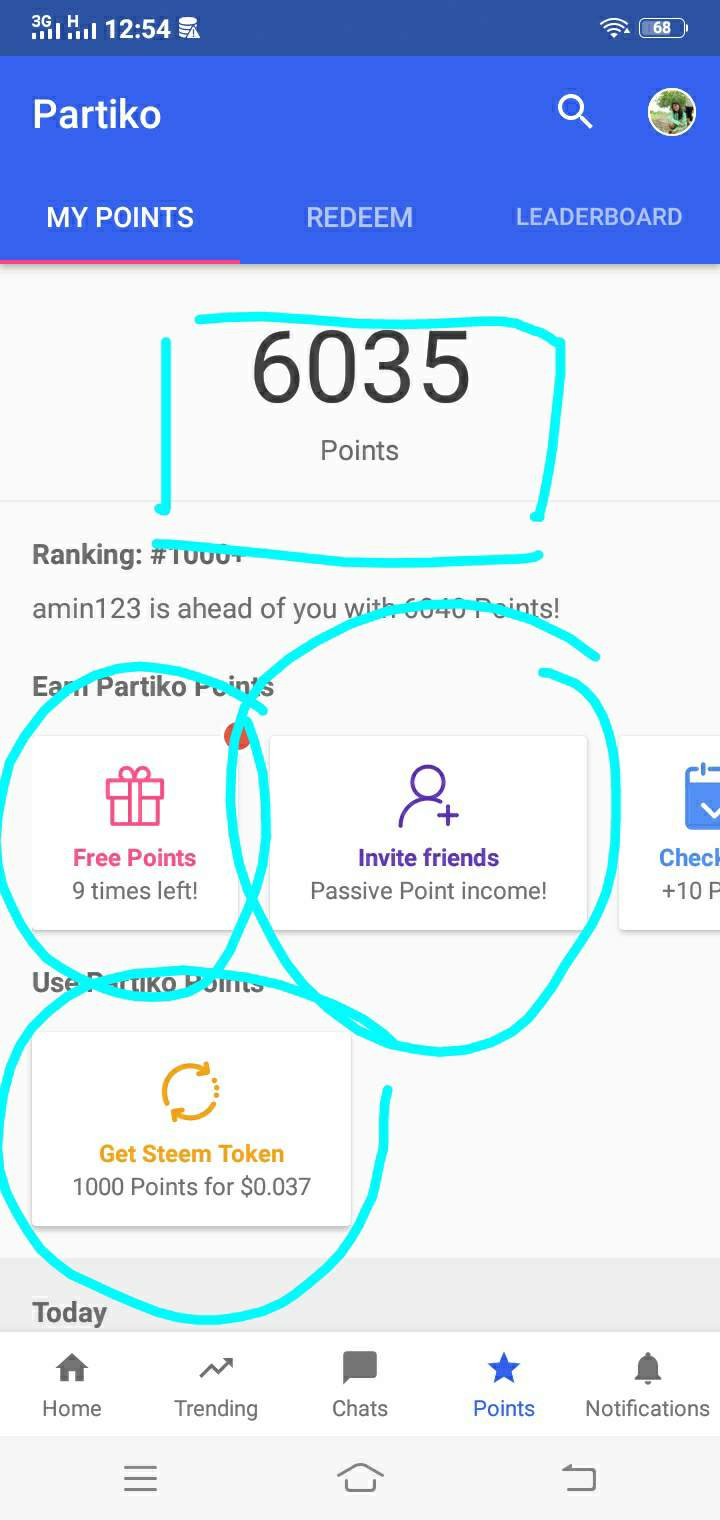Tap the Points tab in bottom navigation
Image resolution: width=720 pixels, height=1520 pixels.
[504, 1385]
